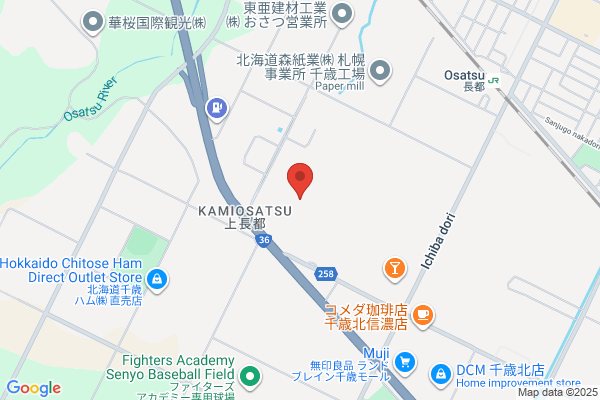Open the 東亜建材工業 おさつ営業所 marker
Screen dimensions: 600x400
342,15
